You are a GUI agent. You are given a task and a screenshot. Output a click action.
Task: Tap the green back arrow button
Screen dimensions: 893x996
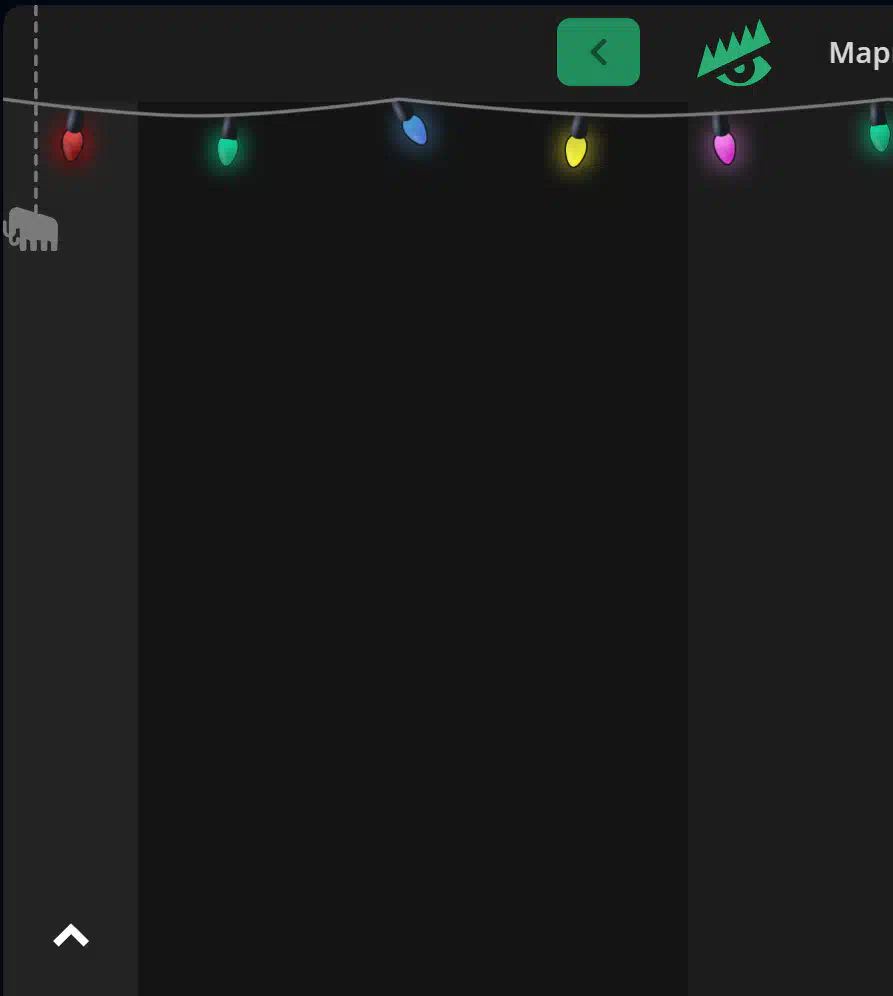coord(598,52)
